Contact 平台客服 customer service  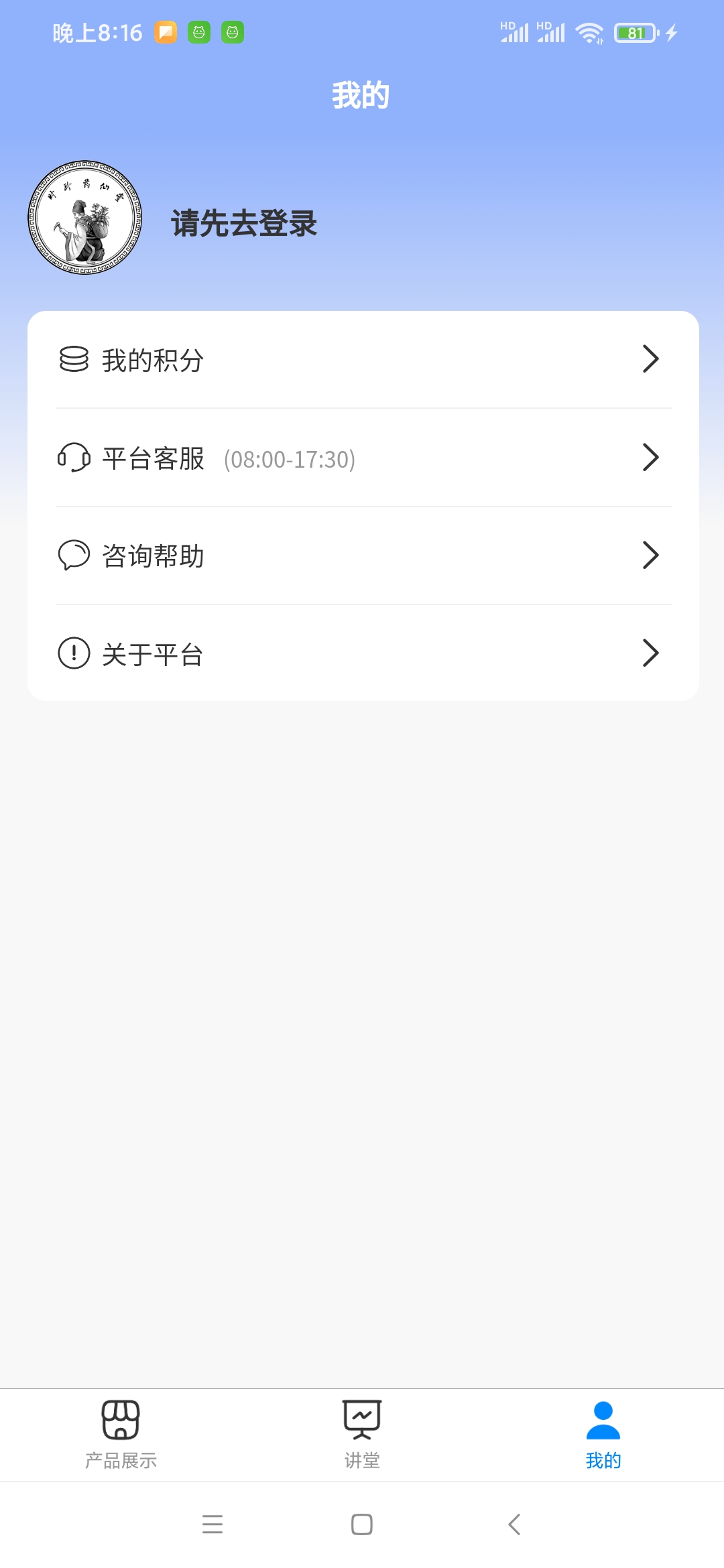pos(363,458)
